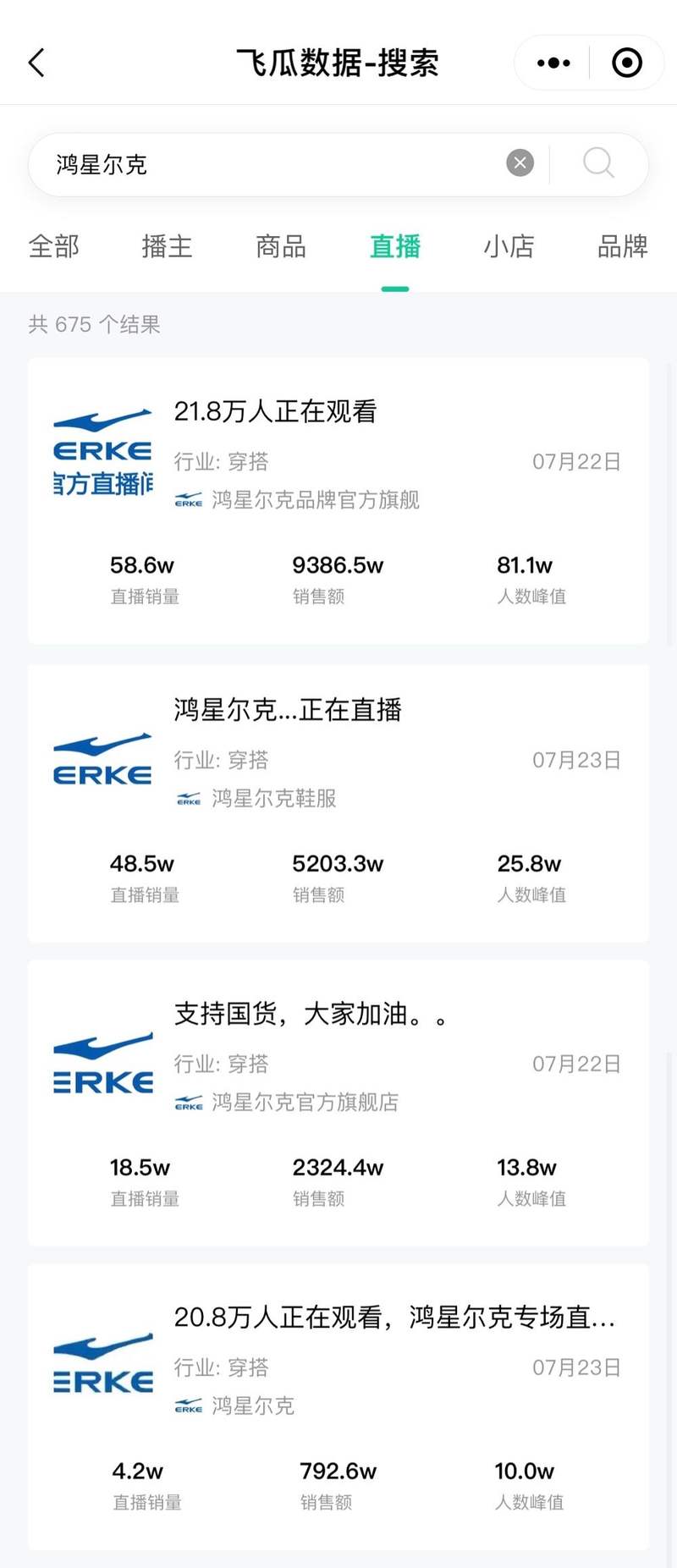The image size is (677, 1568).
Task: Open the 21.8万人正在观看 livestream card
Action: click(x=338, y=500)
